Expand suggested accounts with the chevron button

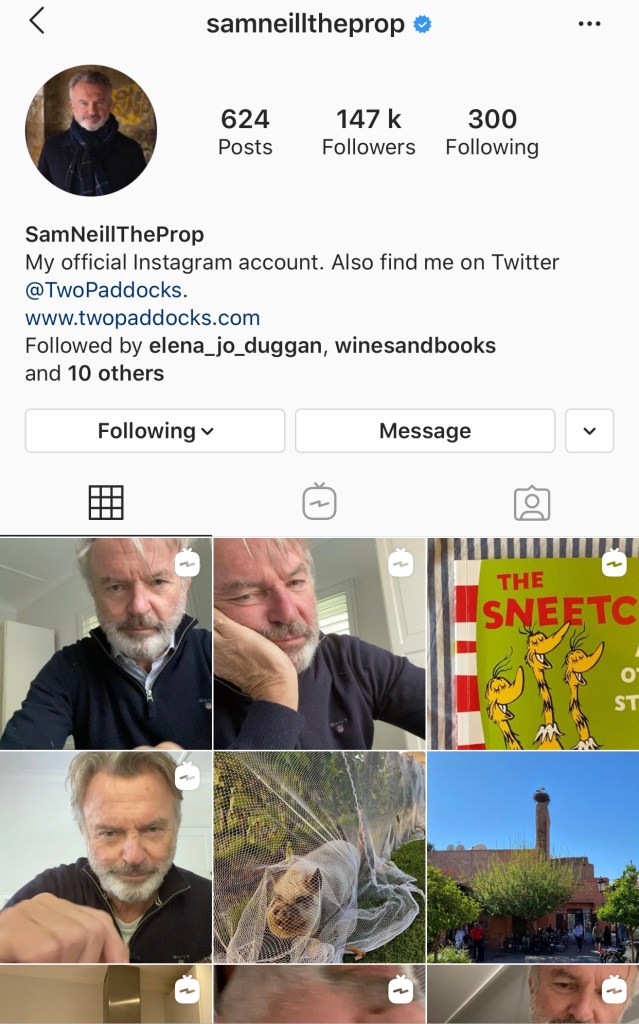pos(589,431)
